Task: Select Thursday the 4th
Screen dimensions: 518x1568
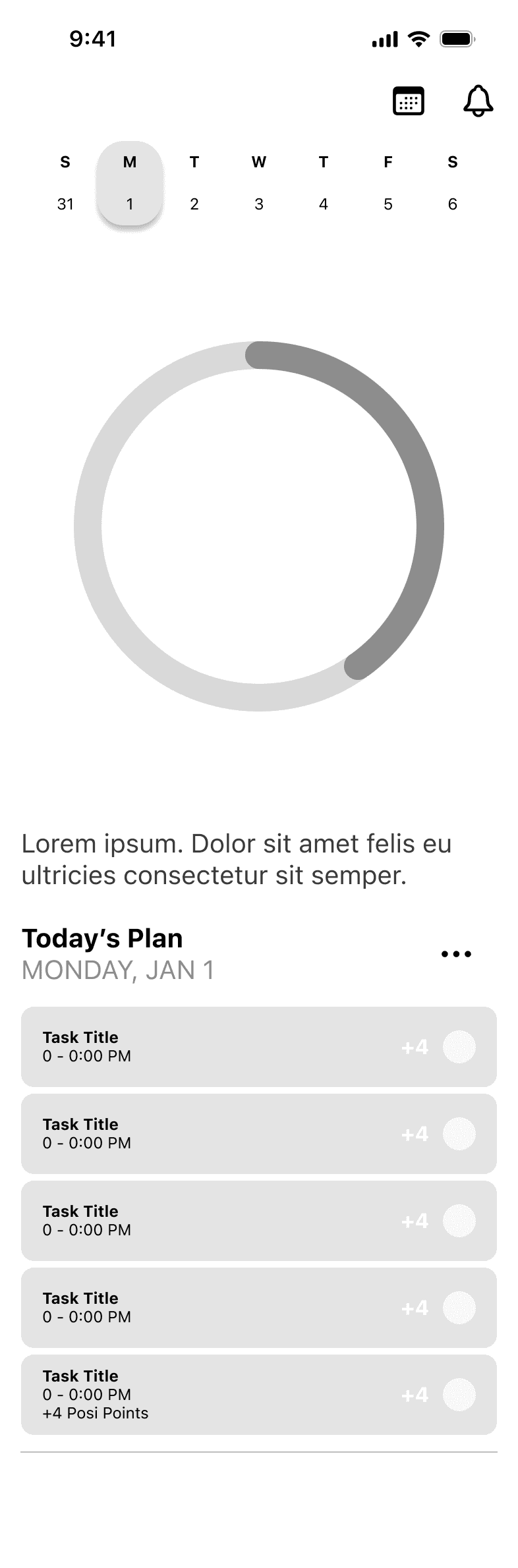Action: (x=324, y=183)
